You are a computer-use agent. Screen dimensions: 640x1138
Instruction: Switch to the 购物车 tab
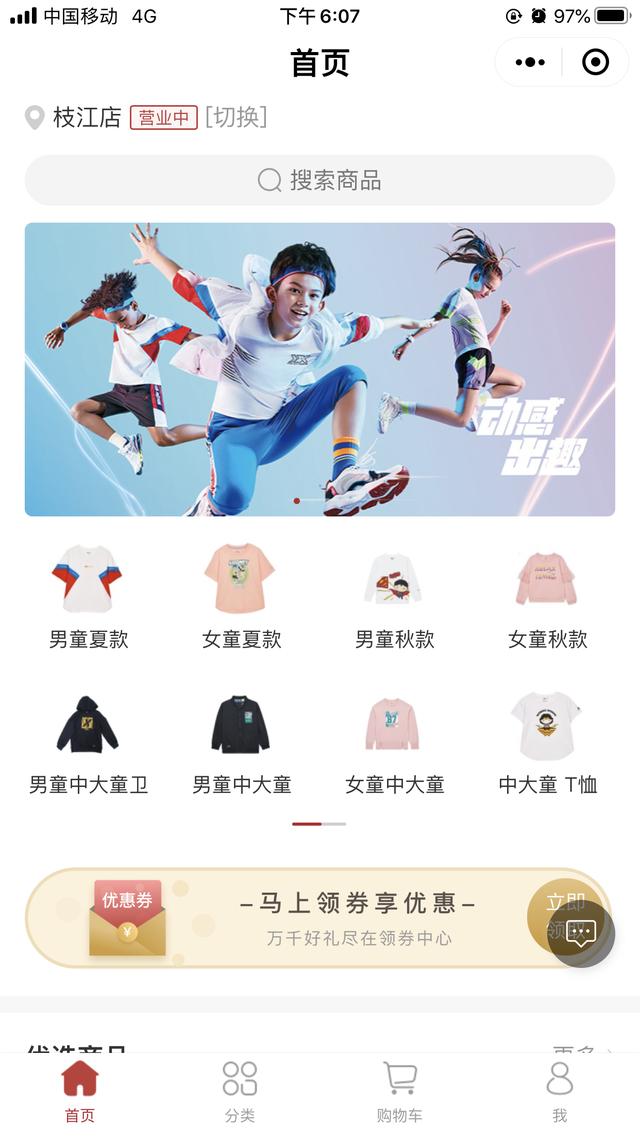tap(400, 1092)
